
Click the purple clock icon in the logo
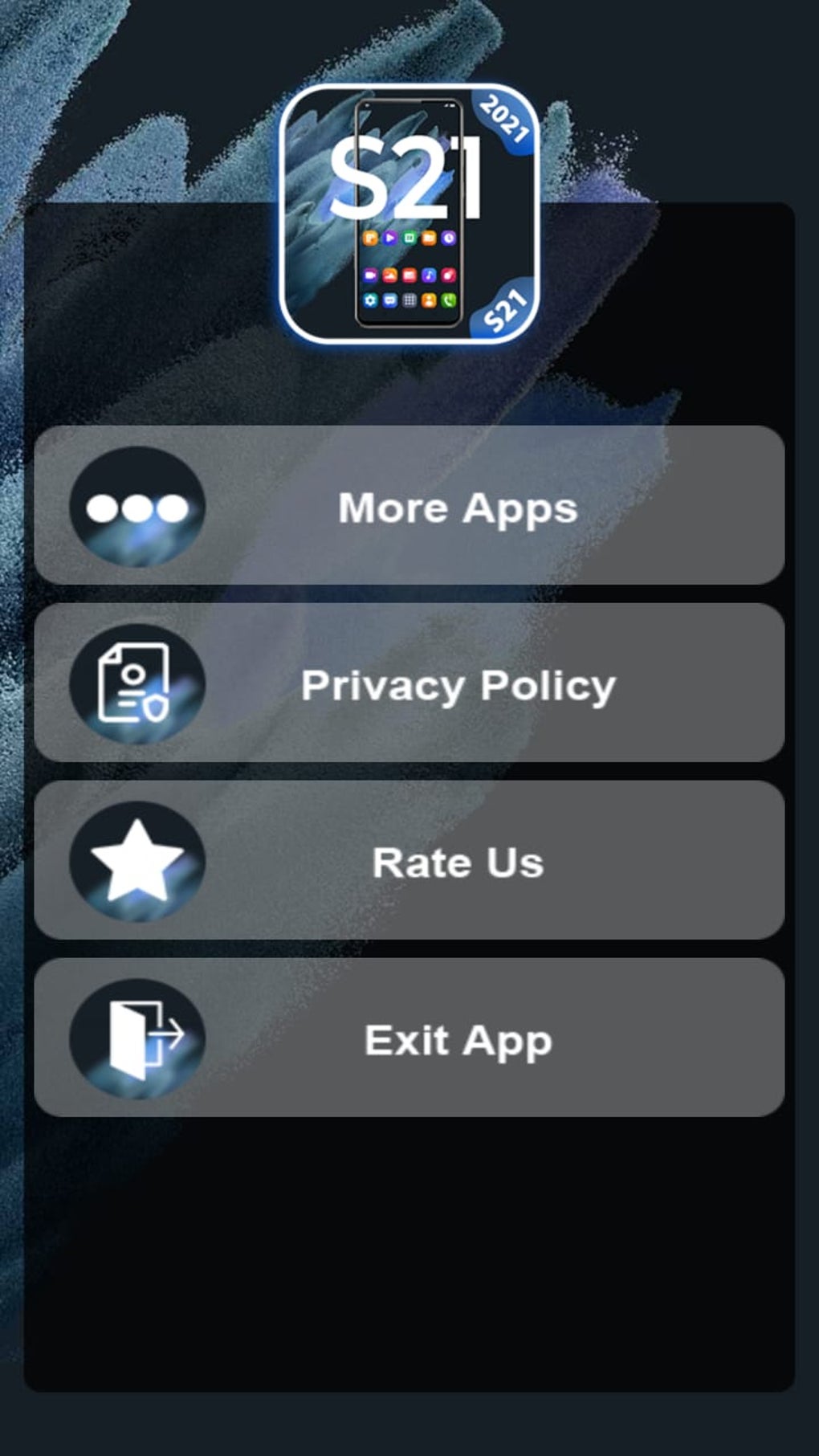pos(448,239)
